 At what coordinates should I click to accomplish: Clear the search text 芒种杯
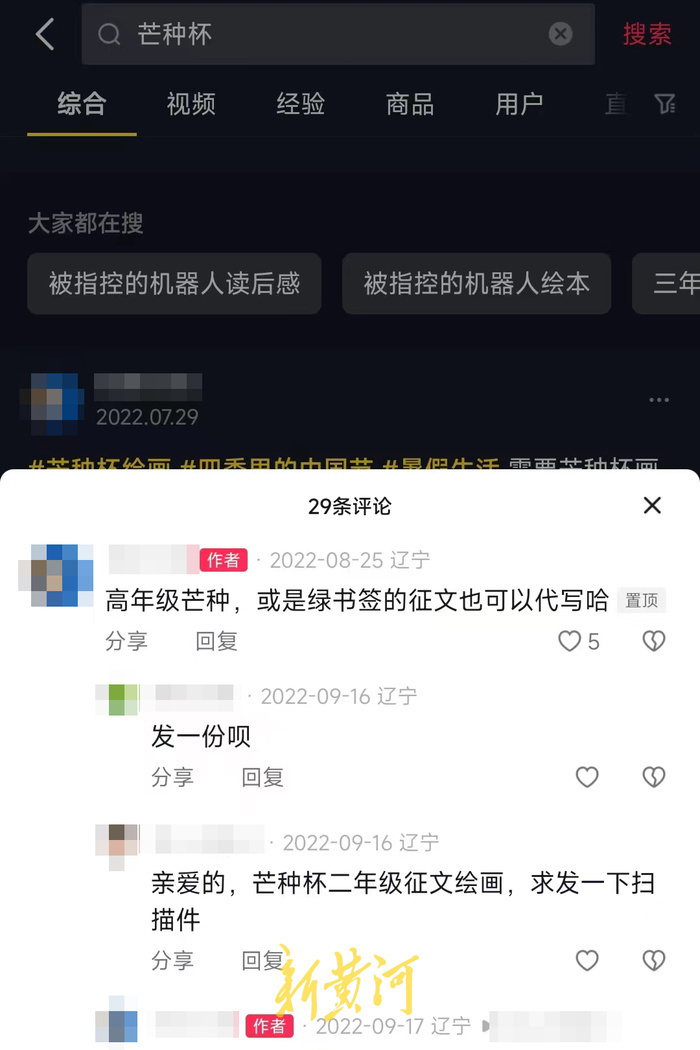coord(560,34)
